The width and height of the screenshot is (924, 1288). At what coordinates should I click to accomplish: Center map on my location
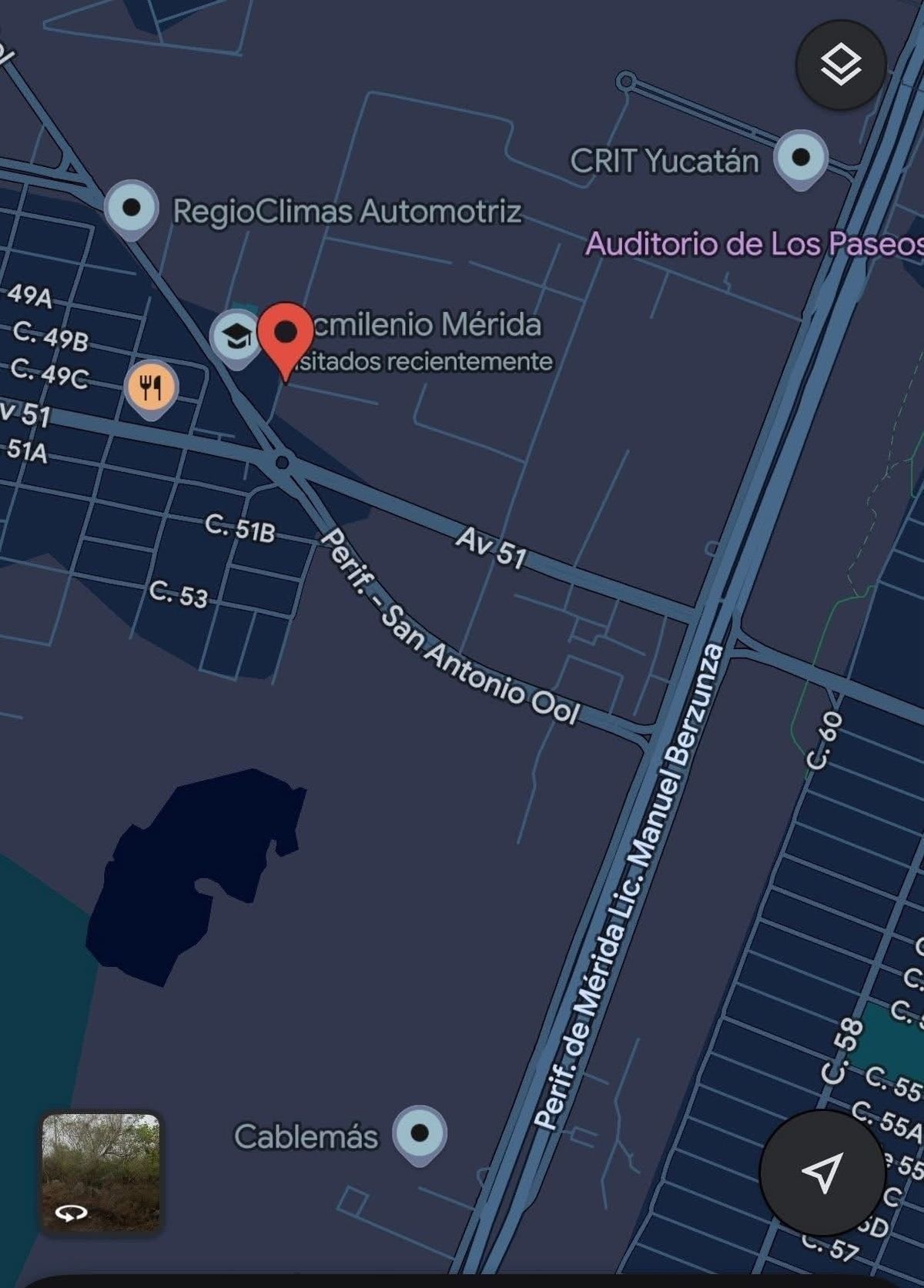coord(822,1173)
